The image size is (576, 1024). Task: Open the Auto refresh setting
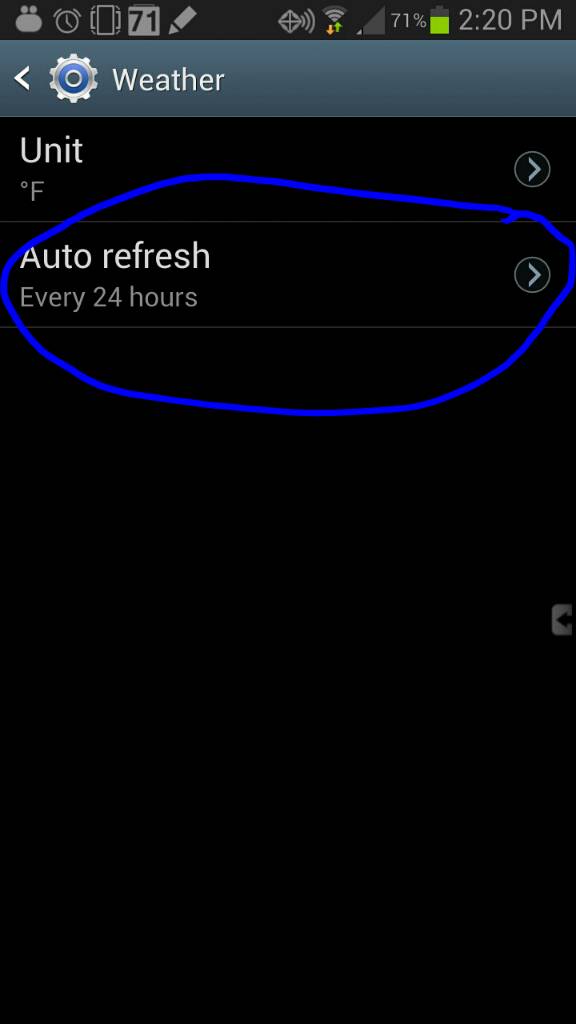pyautogui.click(x=288, y=275)
